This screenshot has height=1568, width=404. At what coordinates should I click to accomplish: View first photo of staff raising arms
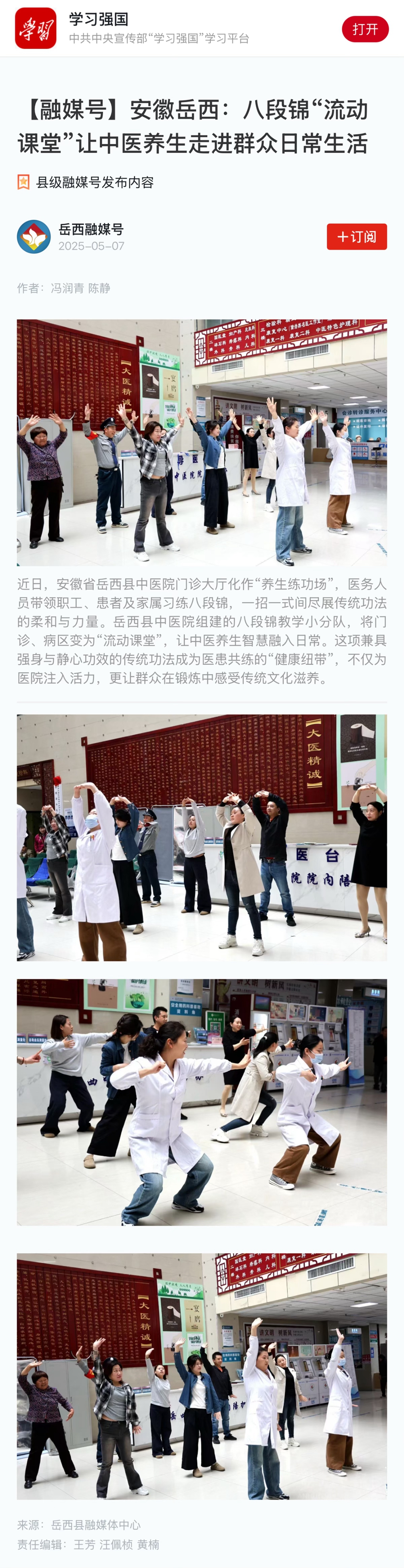click(202, 443)
